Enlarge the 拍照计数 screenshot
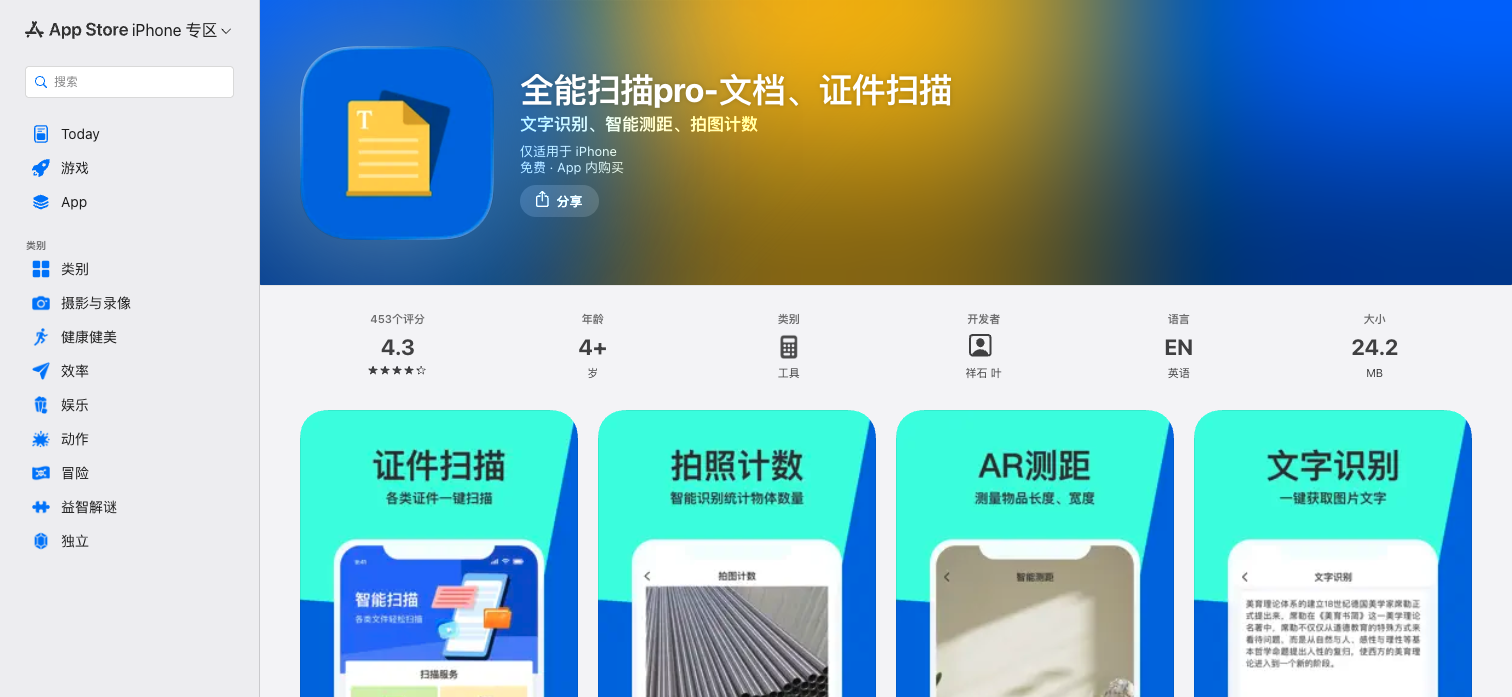This screenshot has height=697, width=1512. click(737, 553)
